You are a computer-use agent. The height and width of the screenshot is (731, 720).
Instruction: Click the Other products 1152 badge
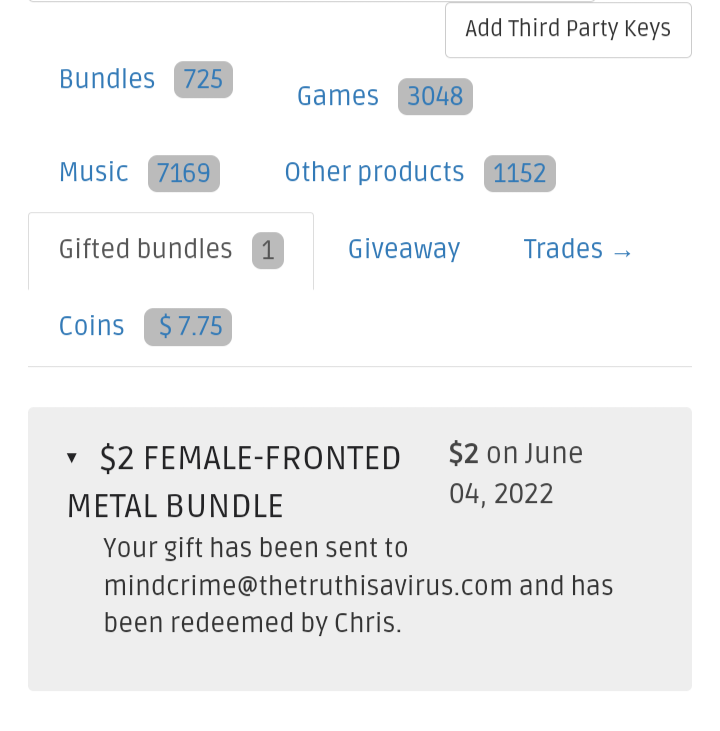(x=519, y=173)
